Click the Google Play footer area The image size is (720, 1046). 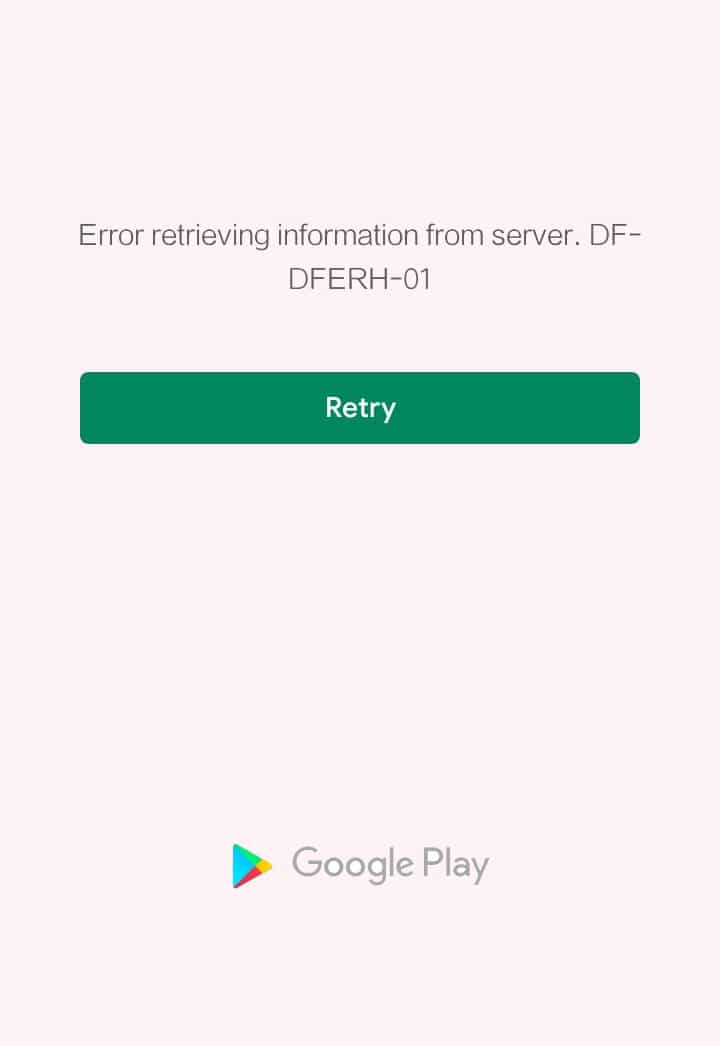point(360,864)
